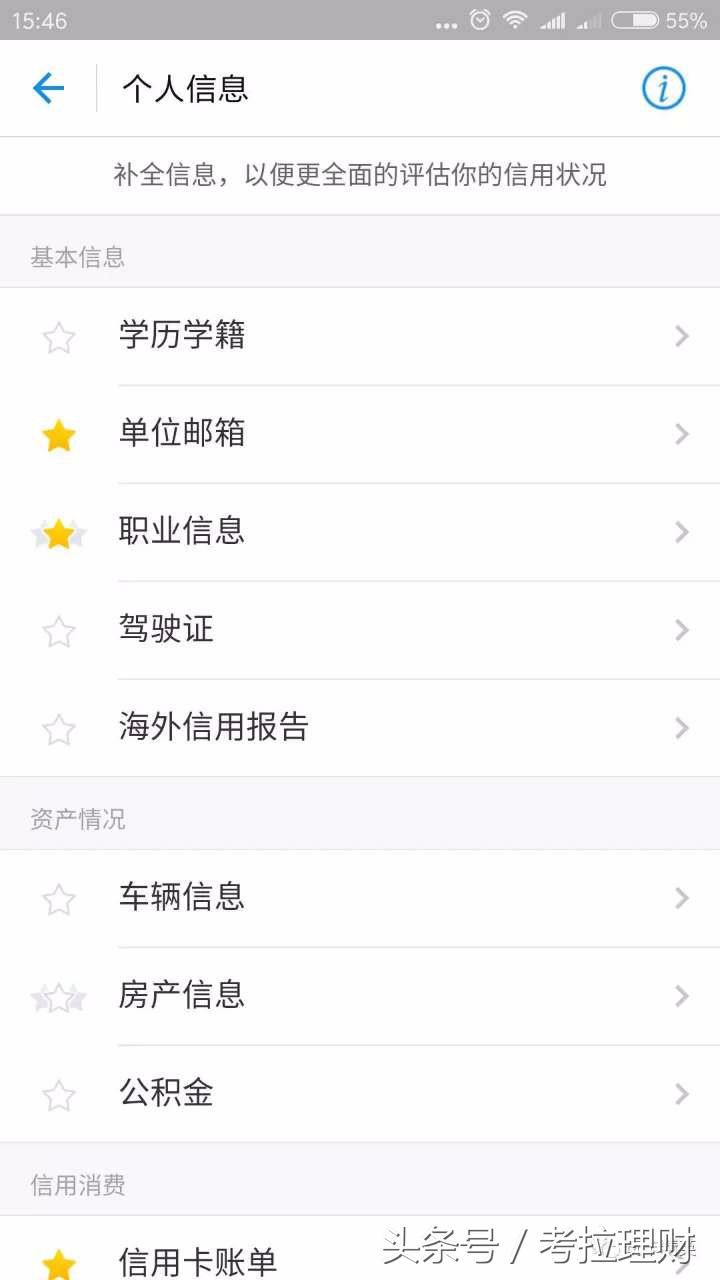This screenshot has width=720, height=1280.
Task: Select the 驾驶证 entry
Action: click(x=360, y=631)
